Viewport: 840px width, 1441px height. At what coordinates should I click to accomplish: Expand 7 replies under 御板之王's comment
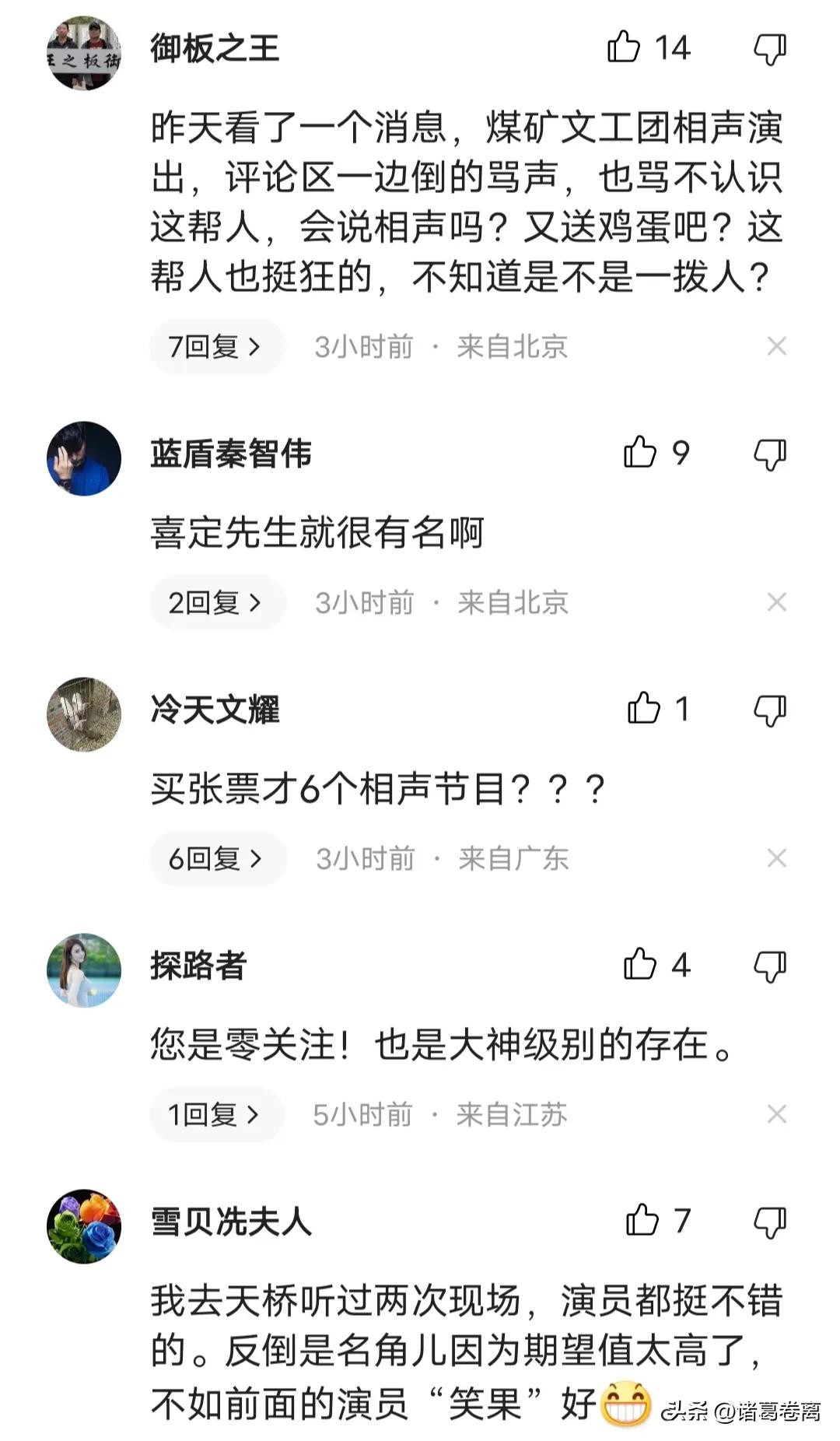point(215,346)
